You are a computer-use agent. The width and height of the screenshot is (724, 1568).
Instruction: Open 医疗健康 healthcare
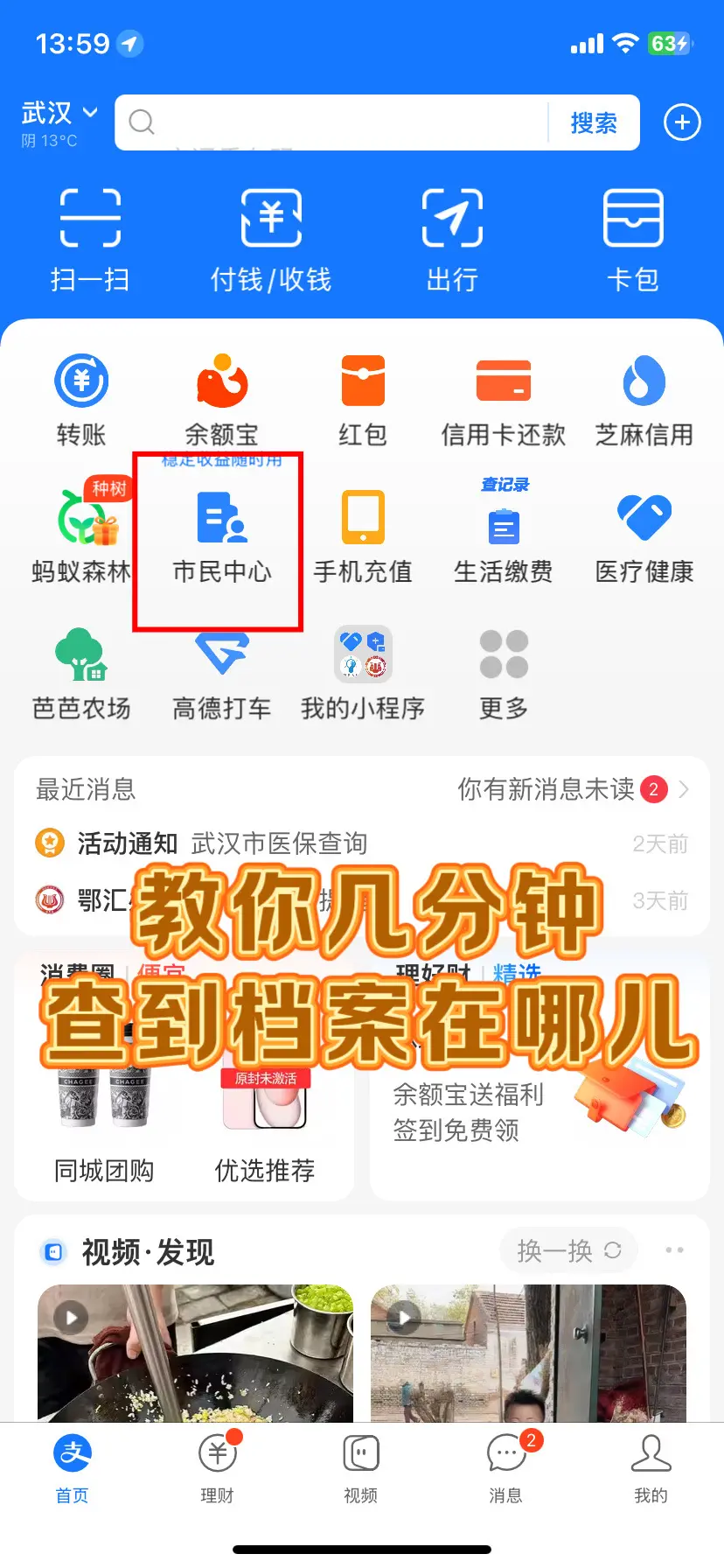pyautogui.click(x=644, y=535)
